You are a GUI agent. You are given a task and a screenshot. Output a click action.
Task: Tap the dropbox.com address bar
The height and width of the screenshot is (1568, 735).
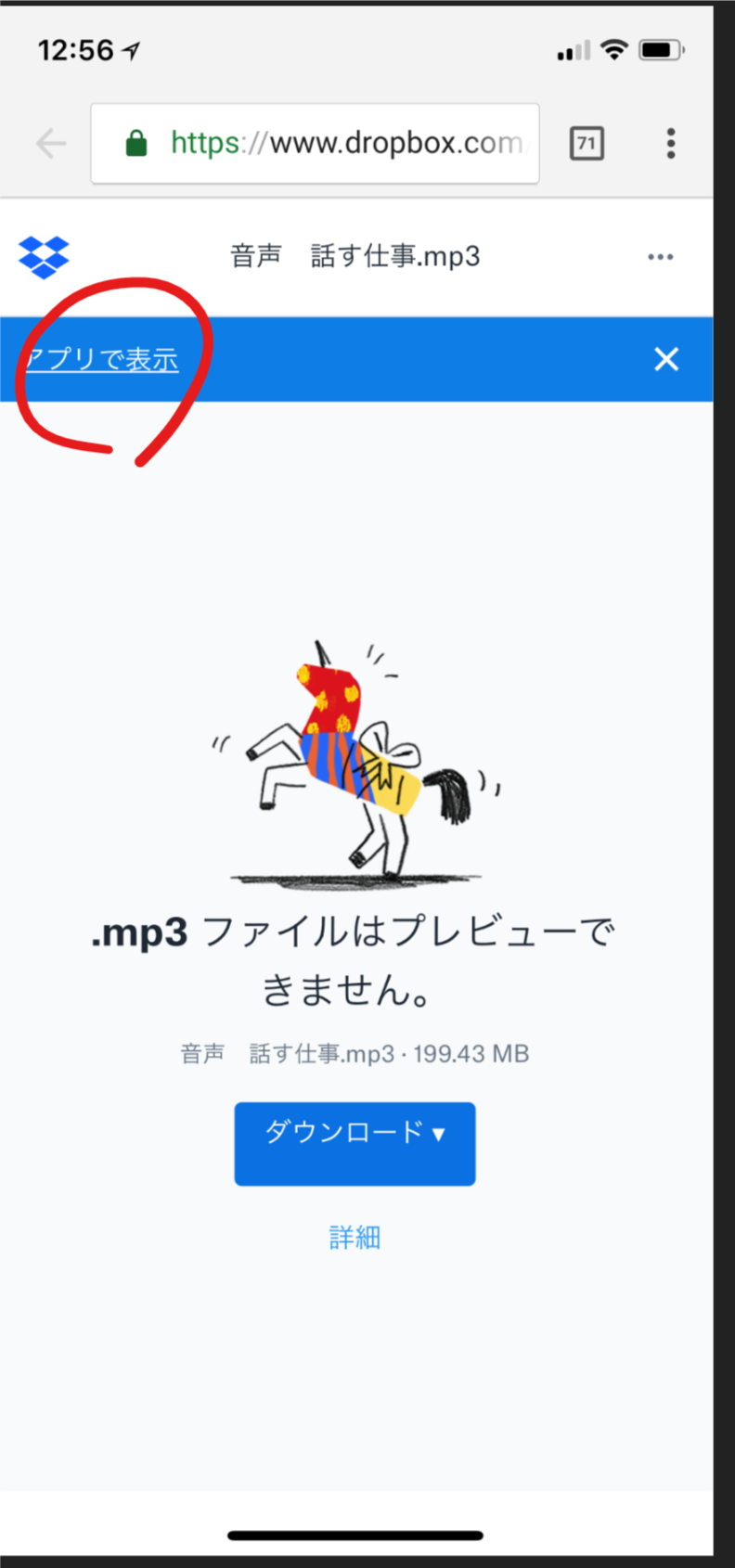point(316,144)
